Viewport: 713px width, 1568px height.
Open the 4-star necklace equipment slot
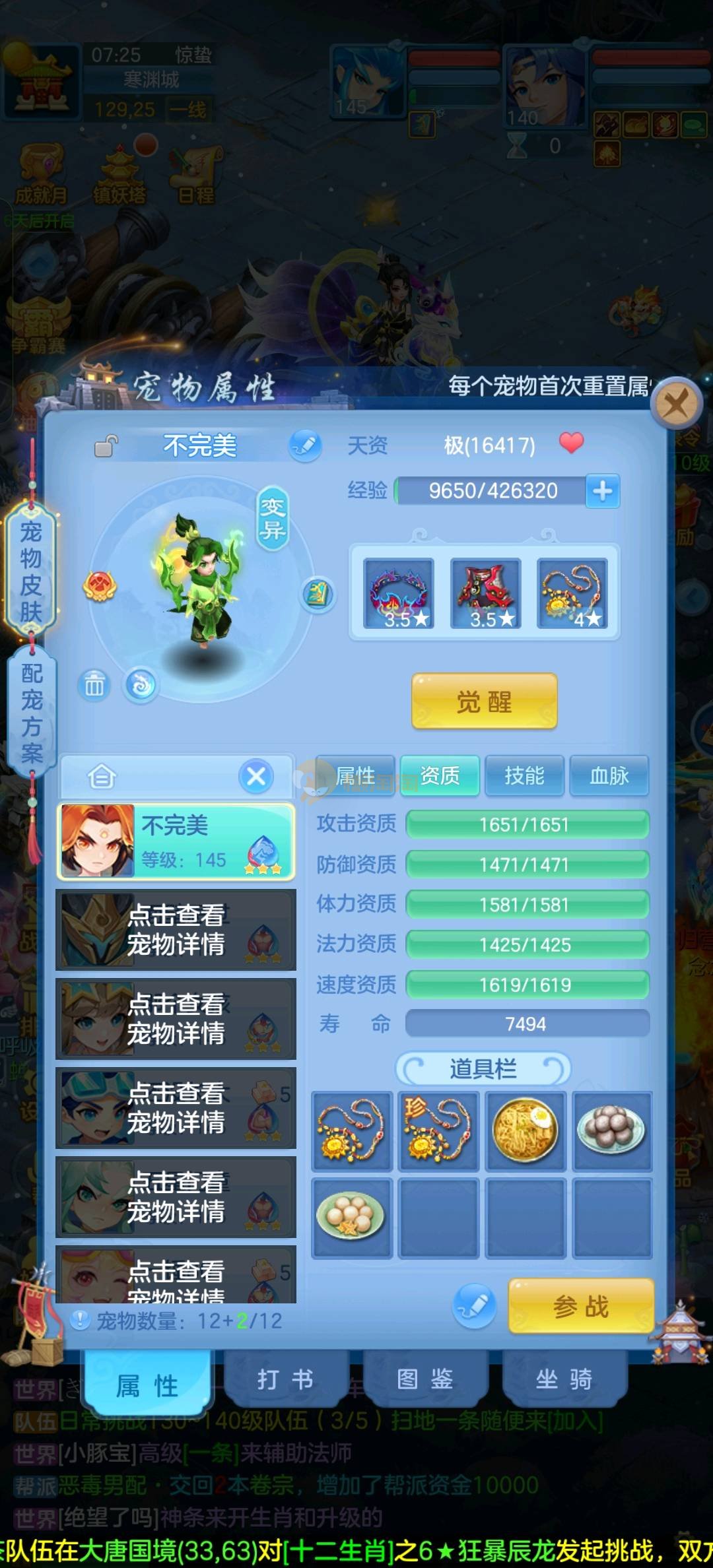[x=572, y=593]
